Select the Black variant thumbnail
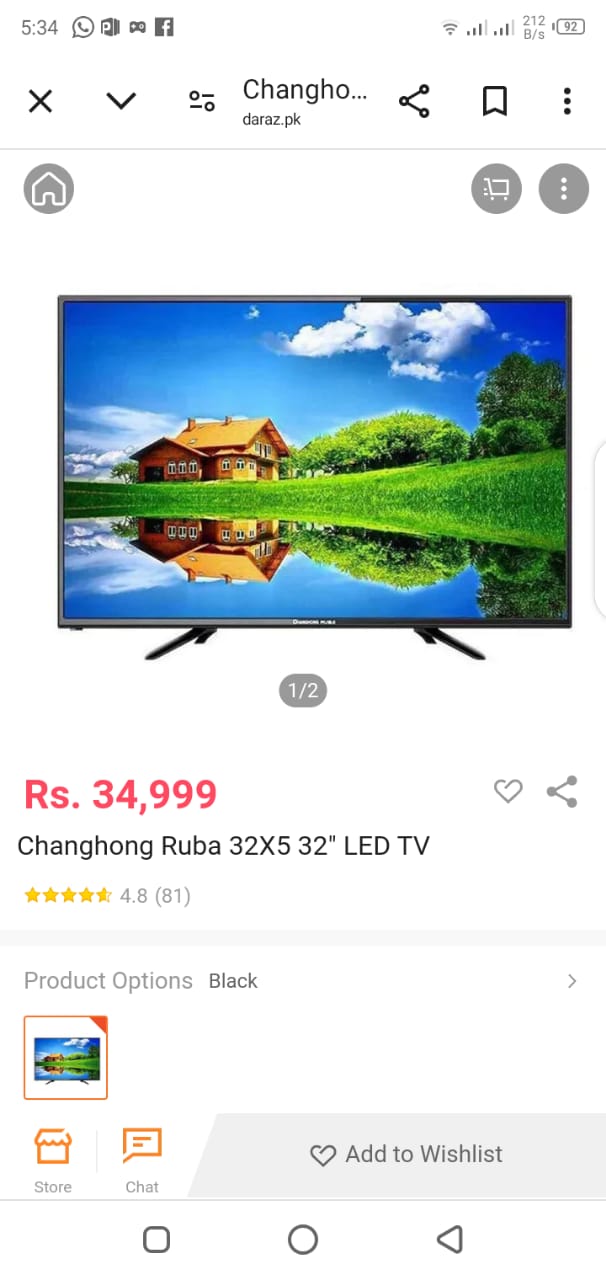606x1280 pixels. [66, 1058]
